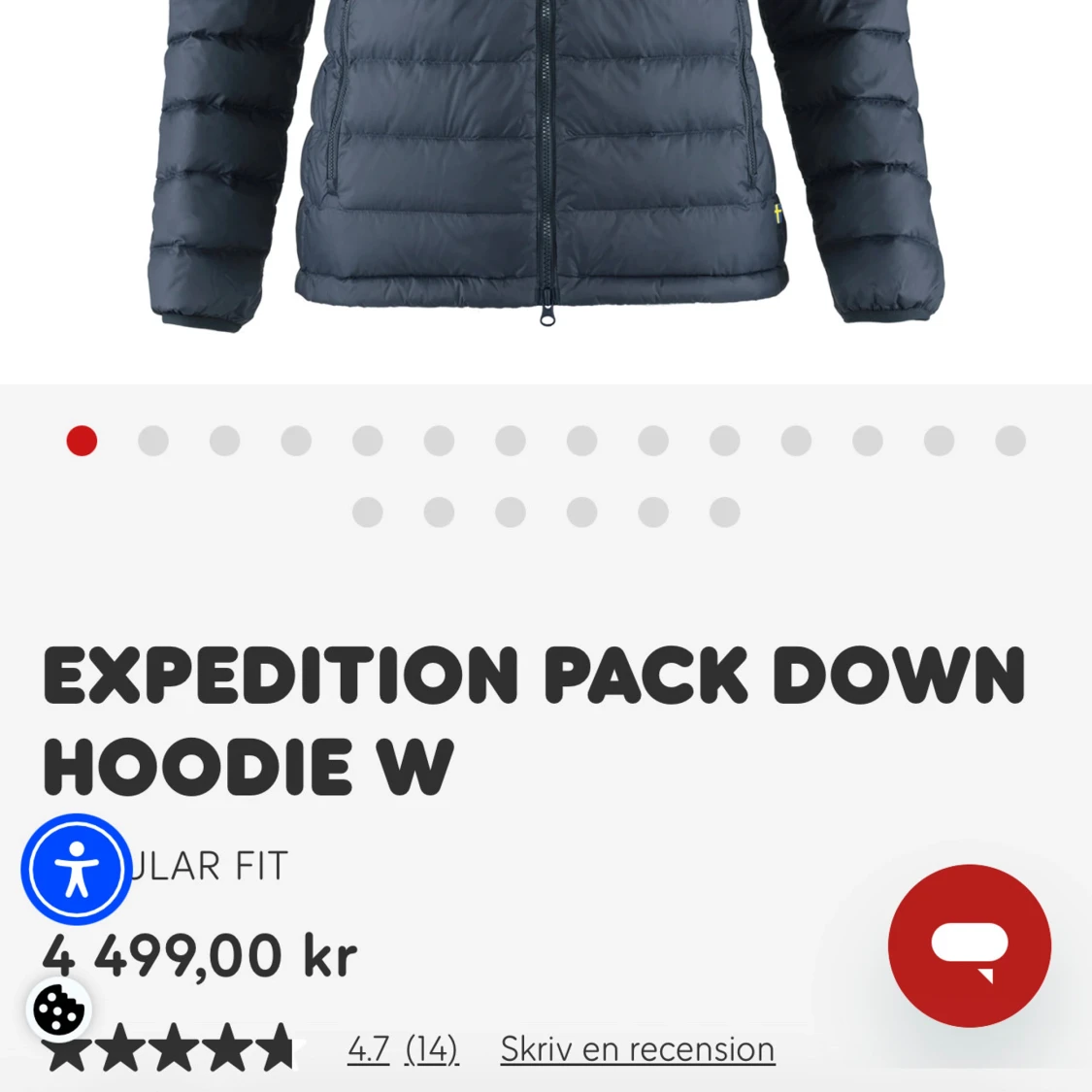Viewport: 1092px width, 1092px height.
Task: Jump to the second product image dot
Action: point(153,441)
